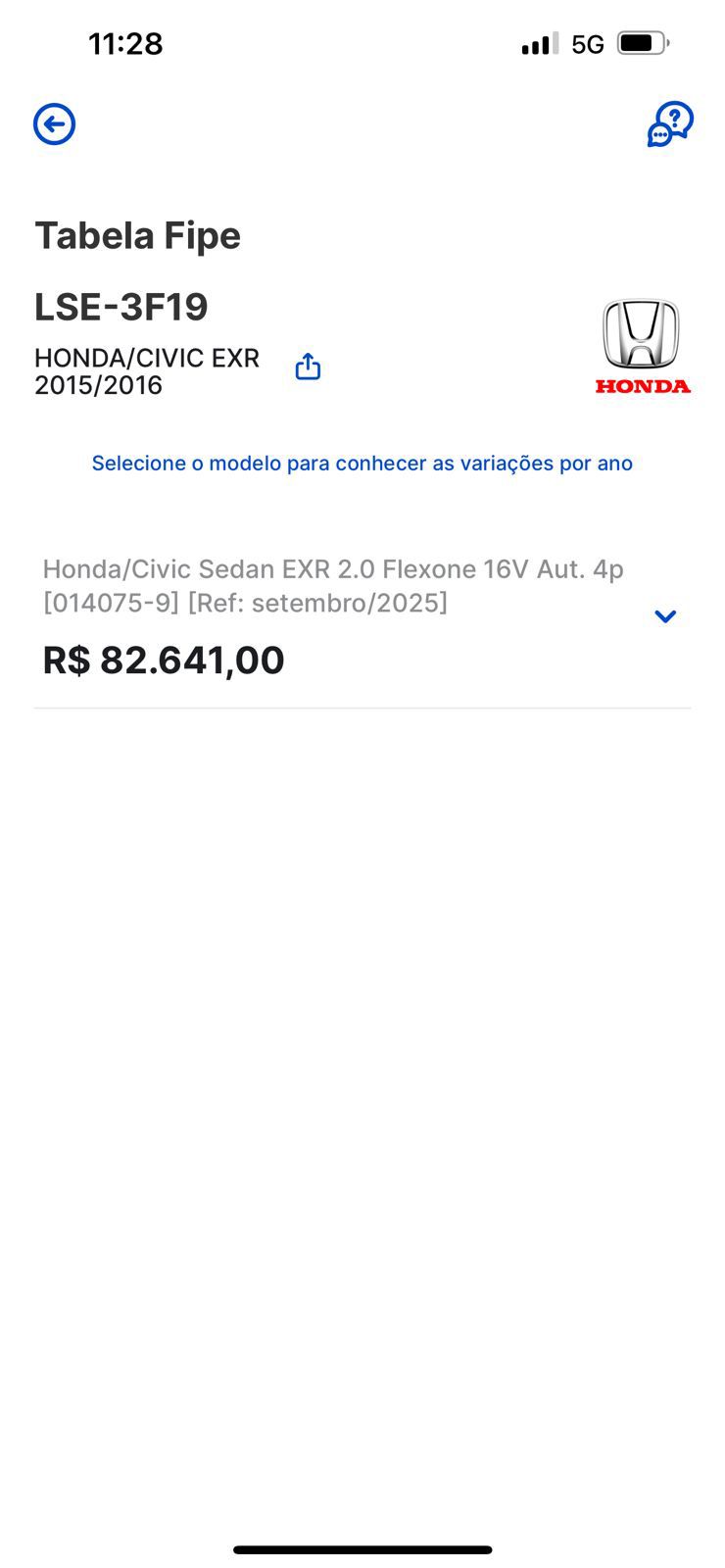
Task: Tap the 11:28 clock in the status bar
Action: pos(124,43)
